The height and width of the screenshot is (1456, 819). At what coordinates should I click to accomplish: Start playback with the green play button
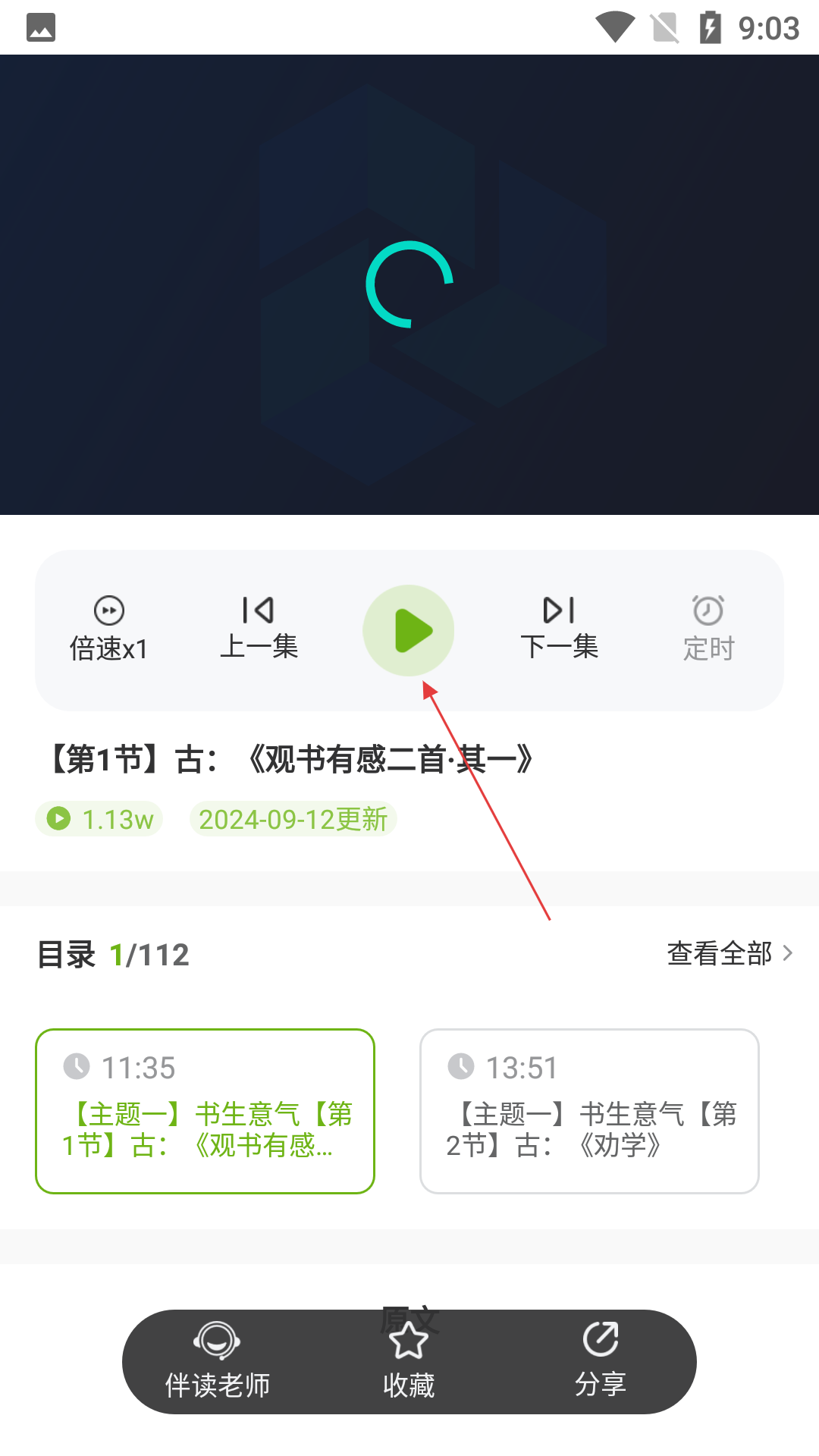click(x=409, y=630)
